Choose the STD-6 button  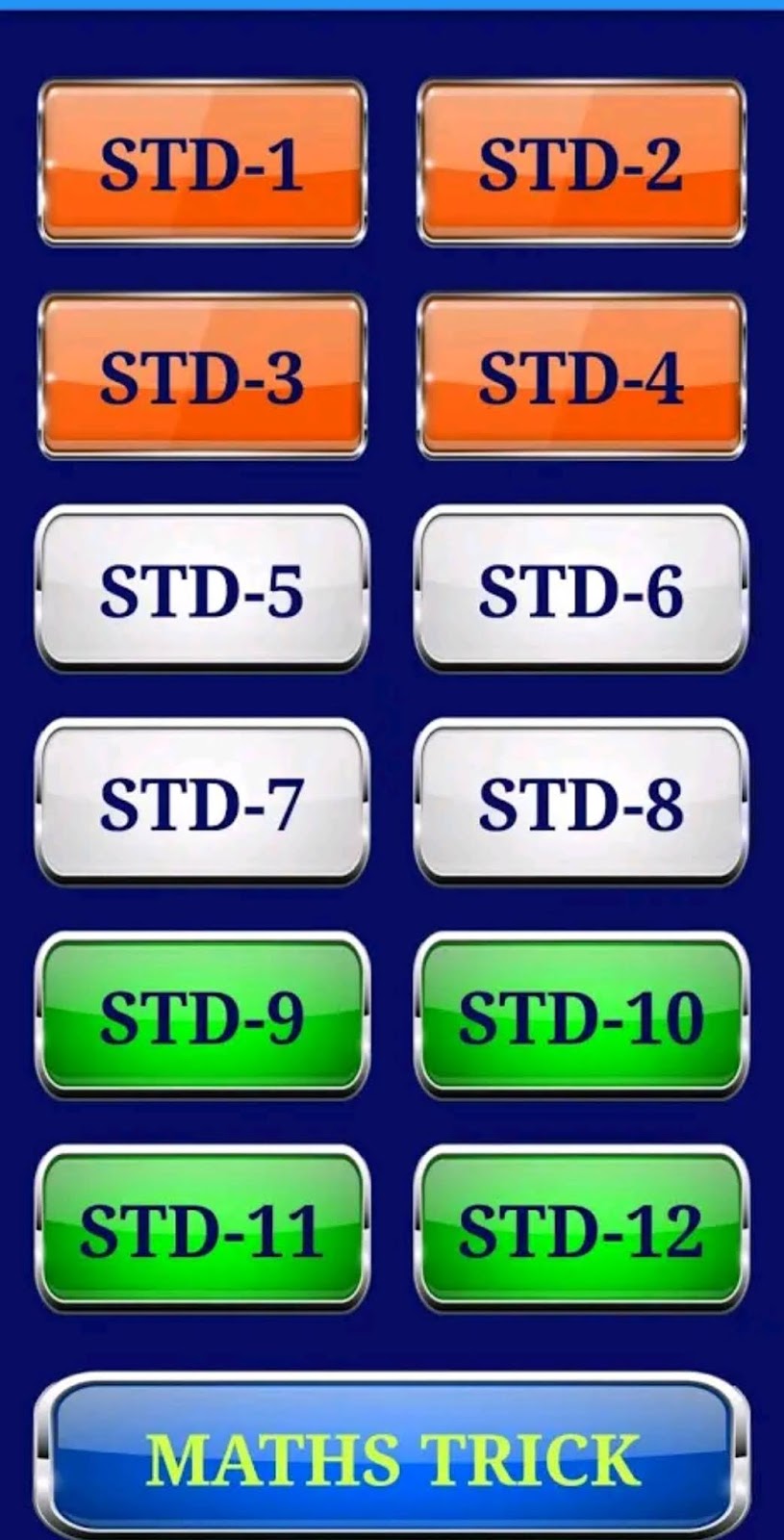[x=581, y=589]
